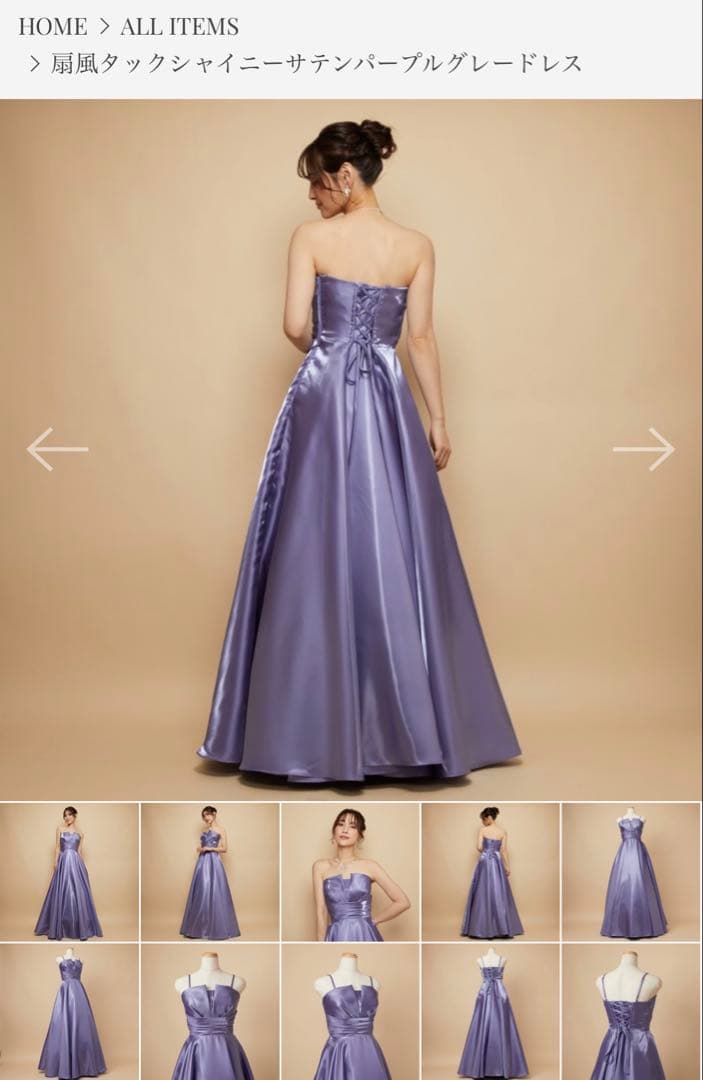Select second-row thumbnail of full mannequin back

click(491, 1012)
